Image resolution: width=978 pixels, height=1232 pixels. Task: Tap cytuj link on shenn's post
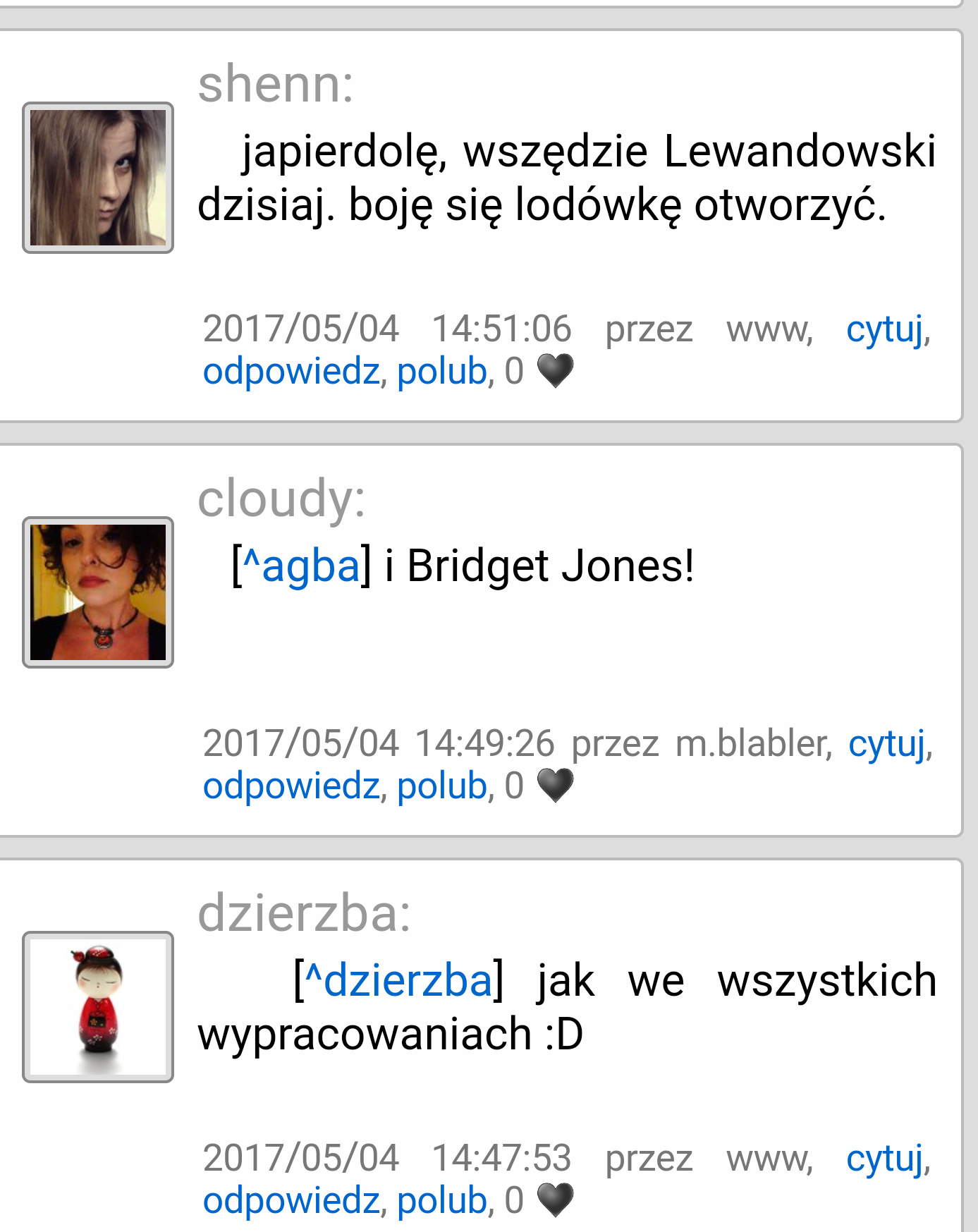(x=884, y=330)
